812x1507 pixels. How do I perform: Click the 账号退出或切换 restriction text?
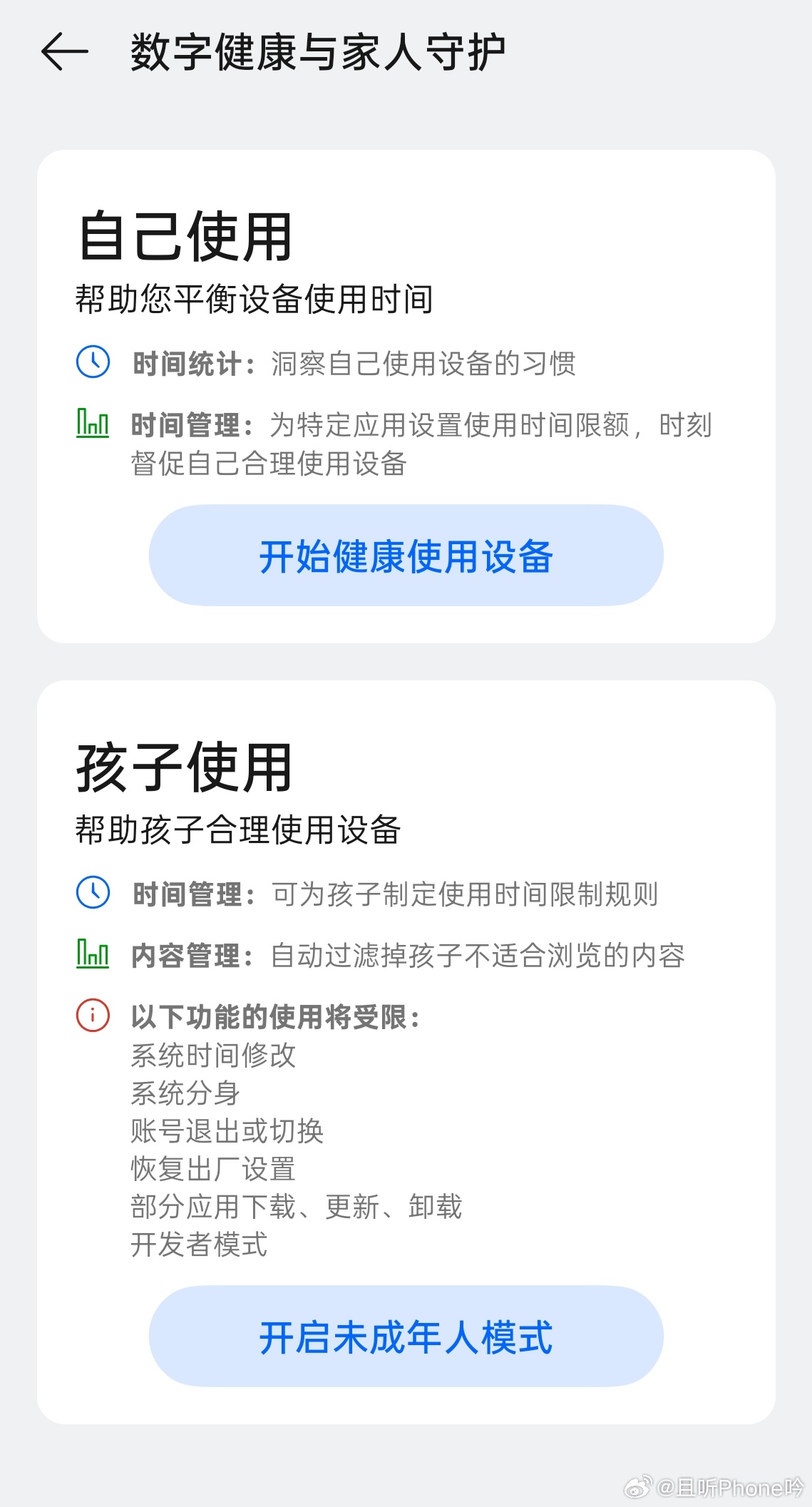227,1130
